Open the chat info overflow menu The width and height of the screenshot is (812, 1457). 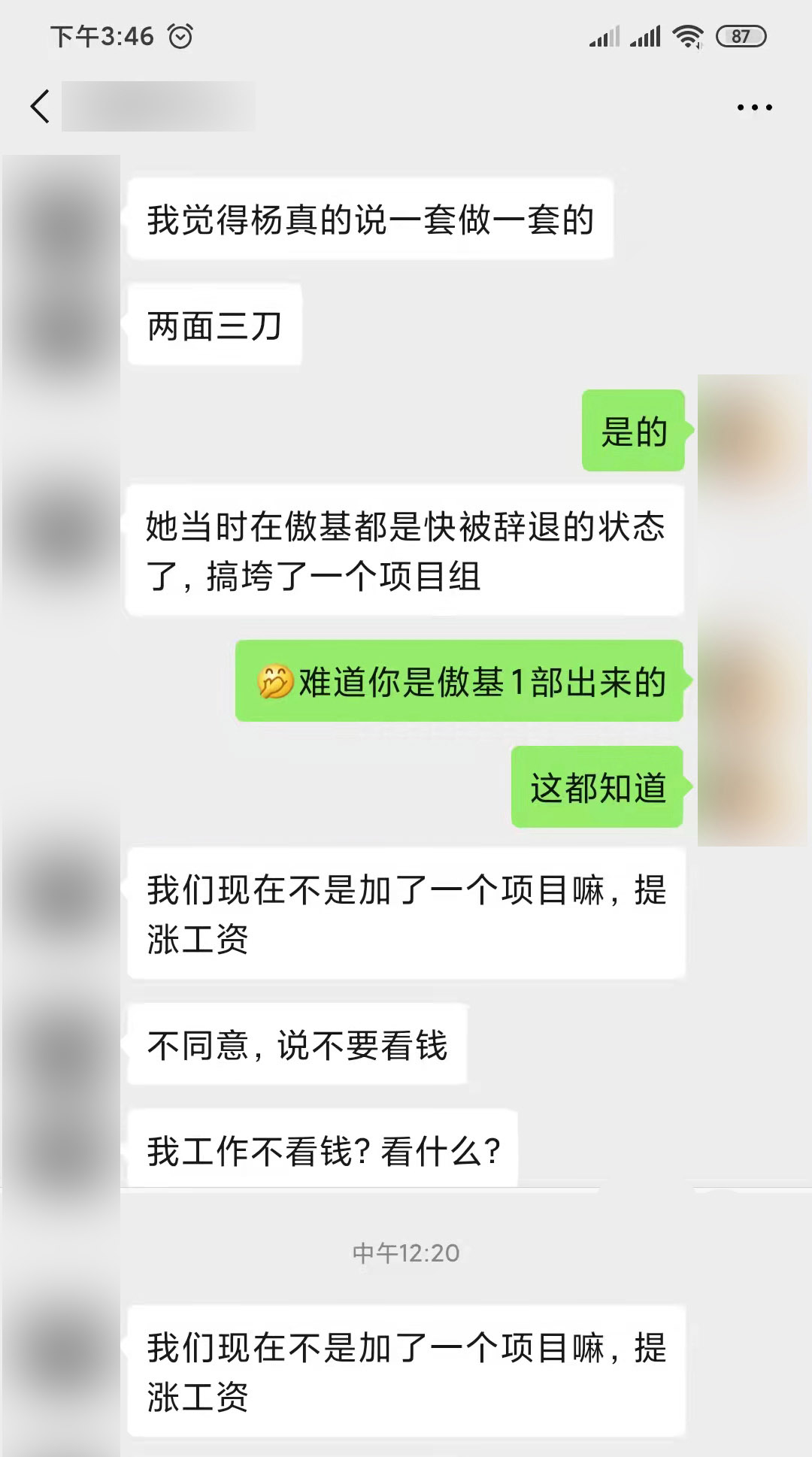754,108
